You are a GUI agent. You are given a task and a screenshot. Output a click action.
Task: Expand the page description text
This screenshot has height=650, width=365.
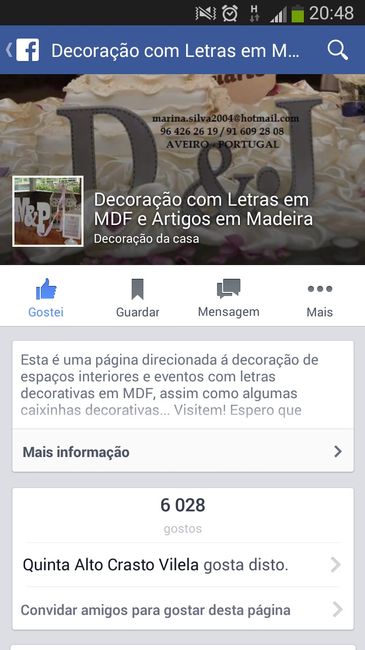(183, 385)
